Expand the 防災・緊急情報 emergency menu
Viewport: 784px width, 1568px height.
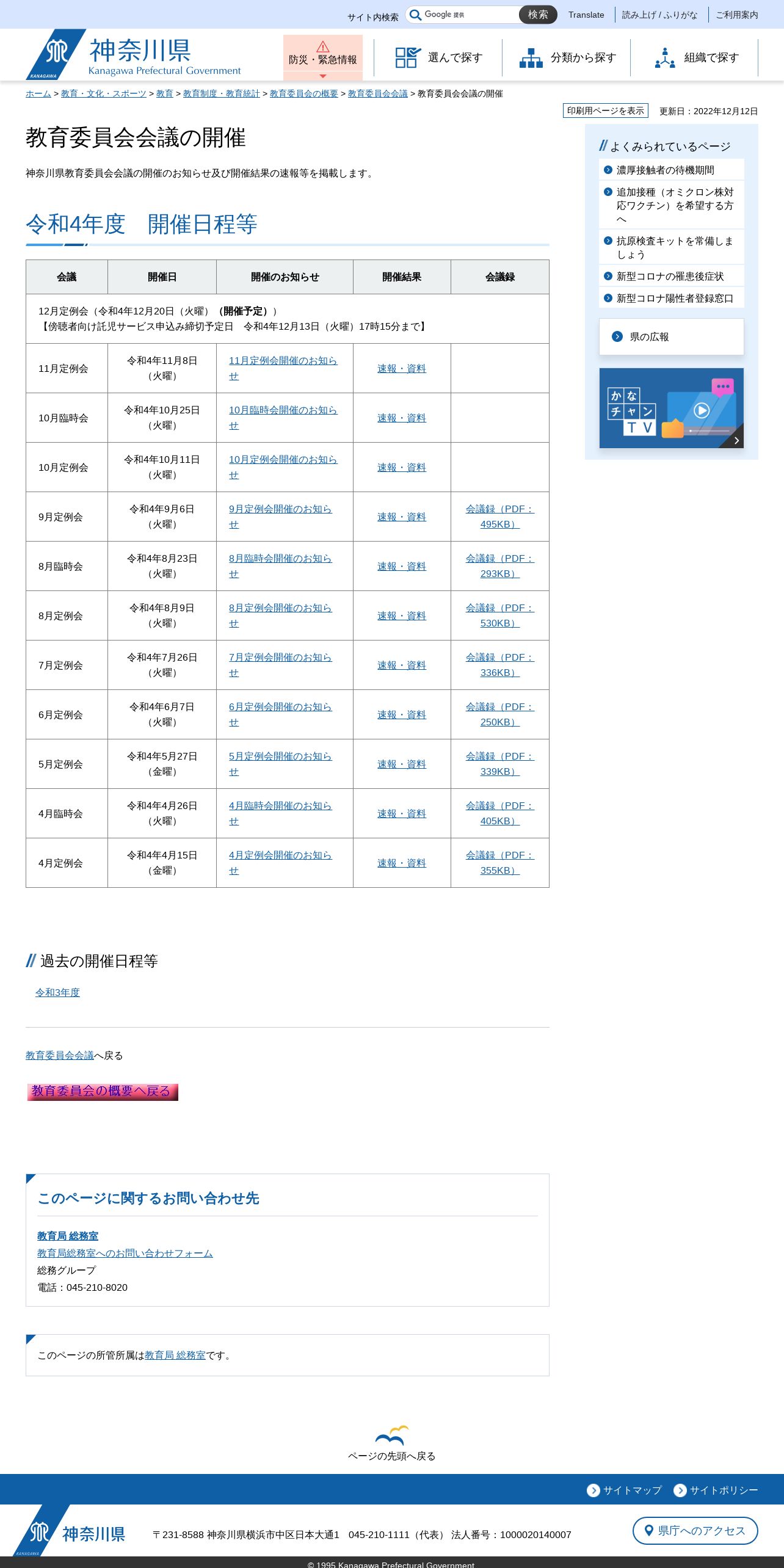[x=323, y=57]
